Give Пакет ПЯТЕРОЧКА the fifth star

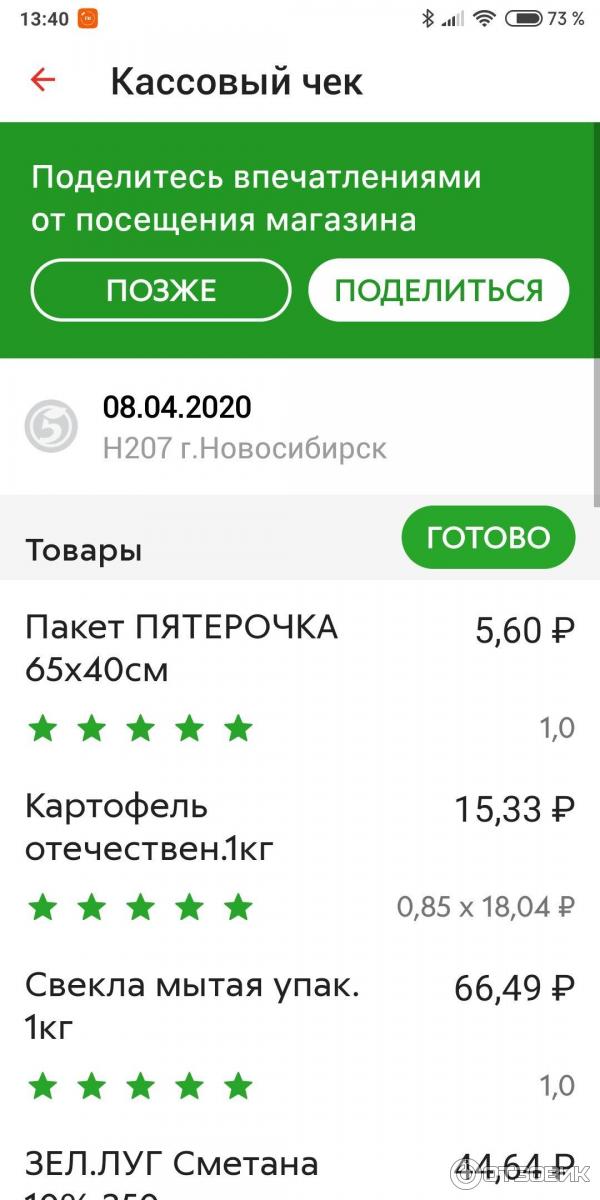238,728
